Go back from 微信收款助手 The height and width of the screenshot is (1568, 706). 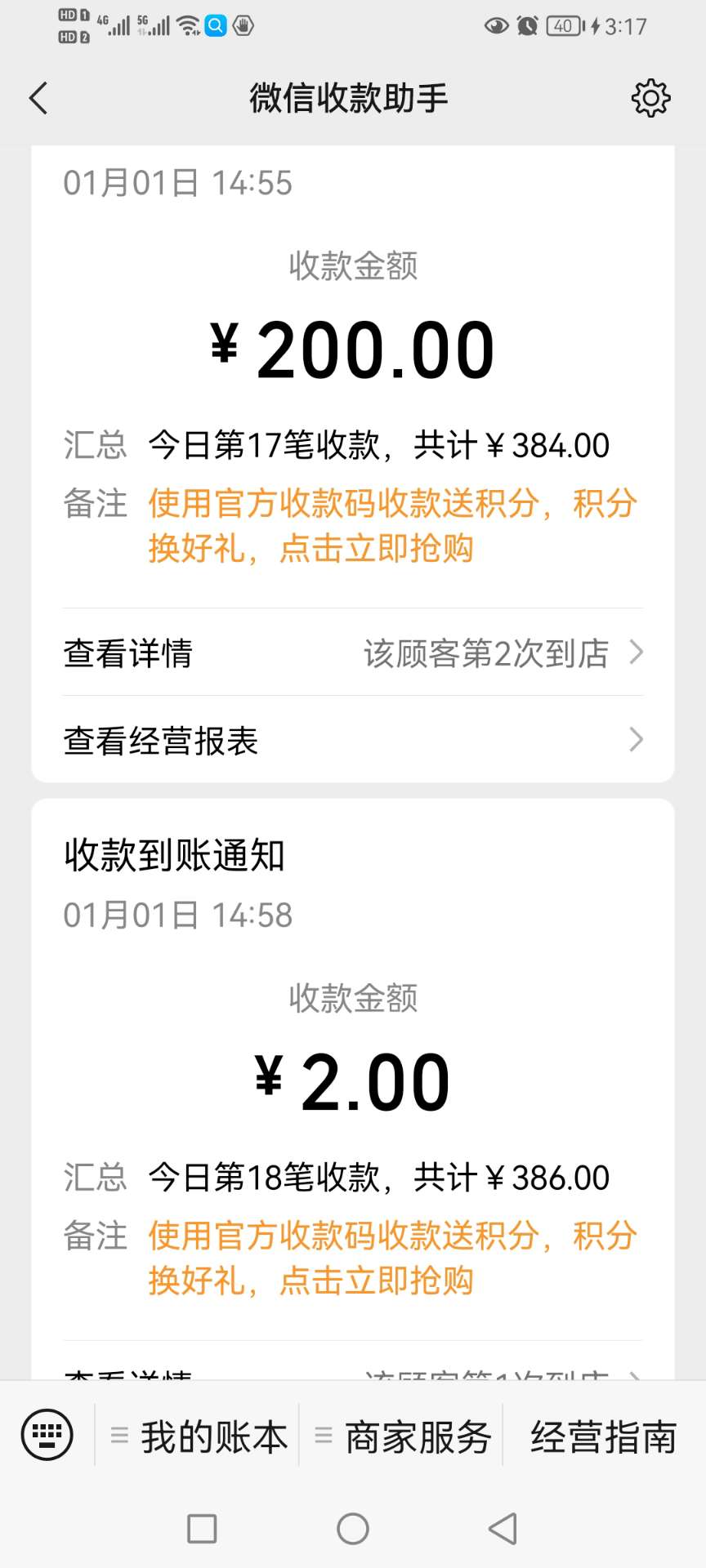coord(38,98)
